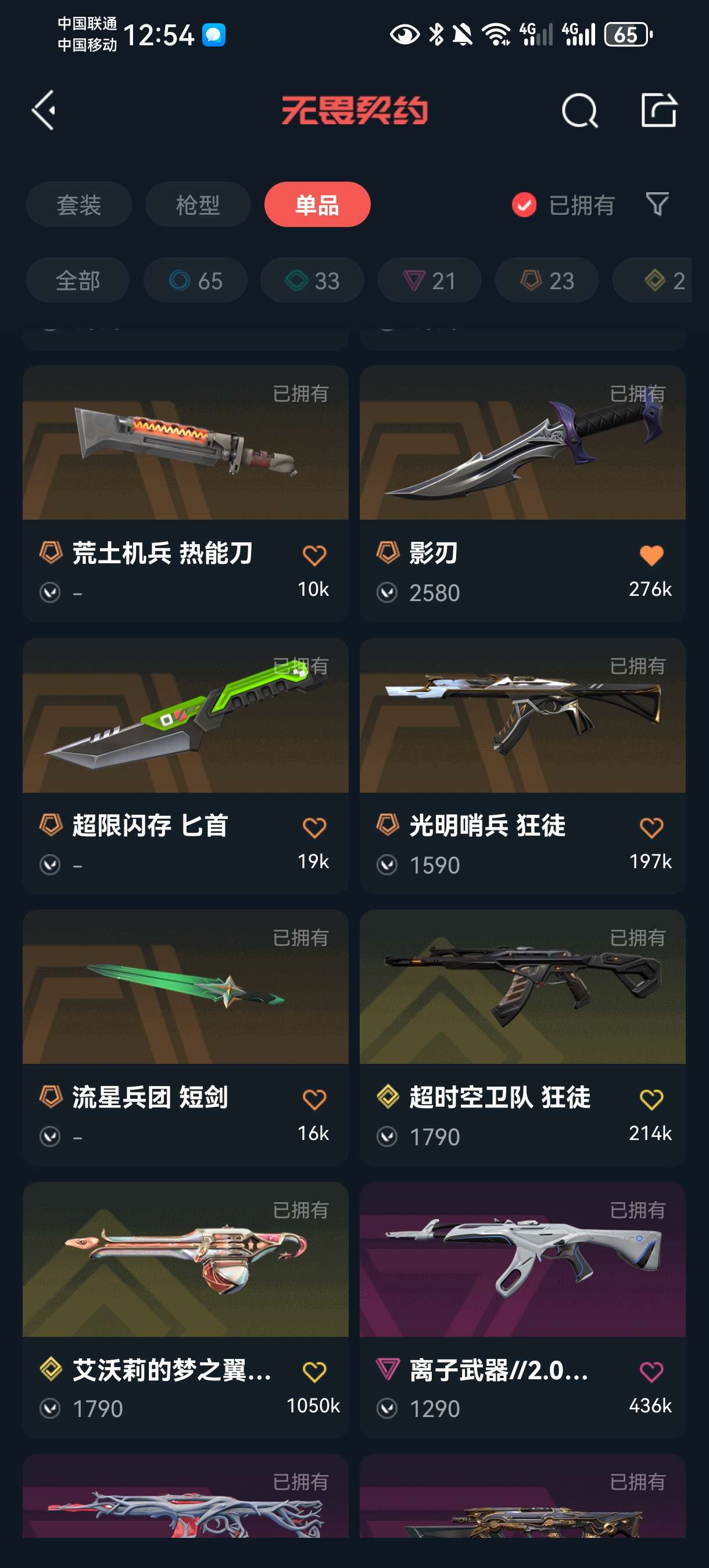Viewport: 709px width, 1568px height.
Task: Filter by the green tier chip 33
Action: 313,280
